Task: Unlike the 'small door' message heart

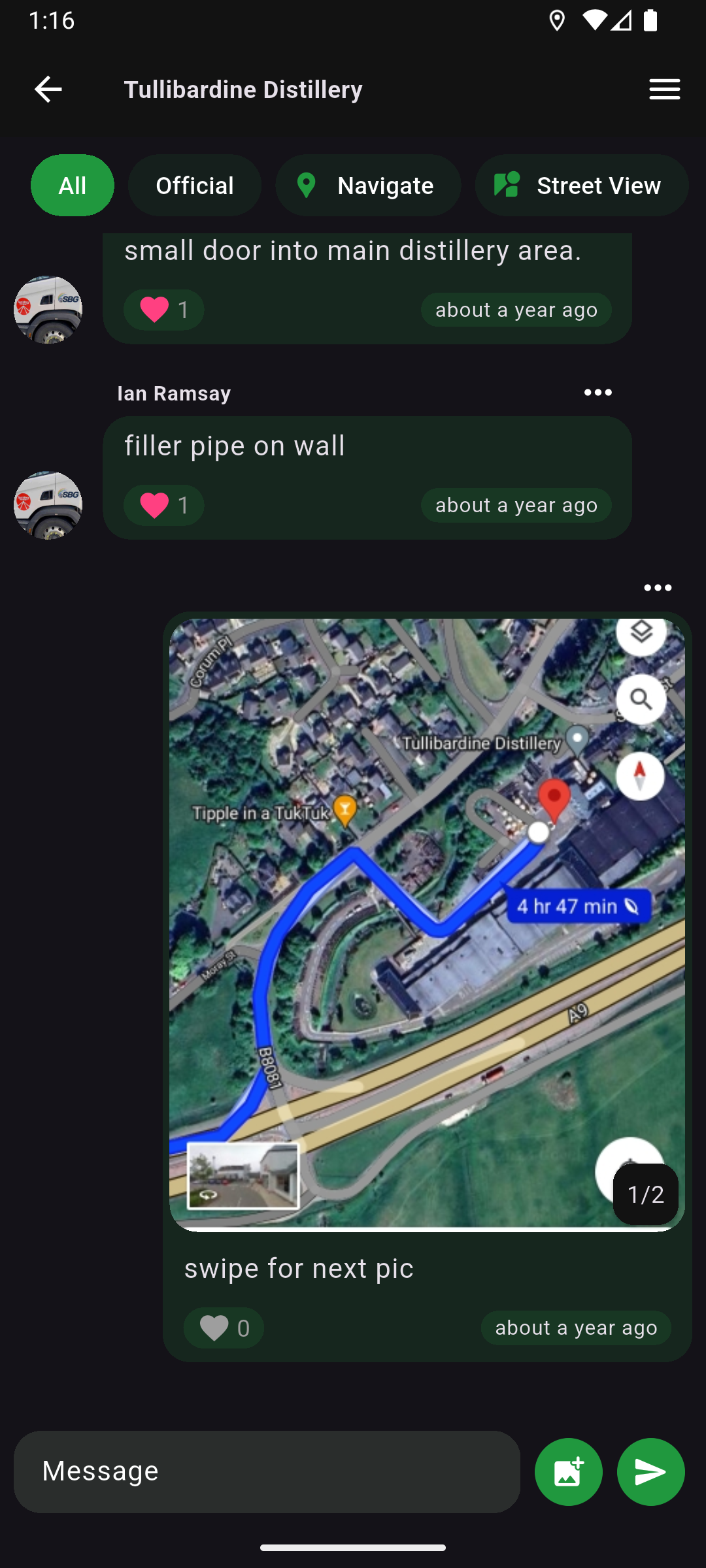Action: click(156, 309)
